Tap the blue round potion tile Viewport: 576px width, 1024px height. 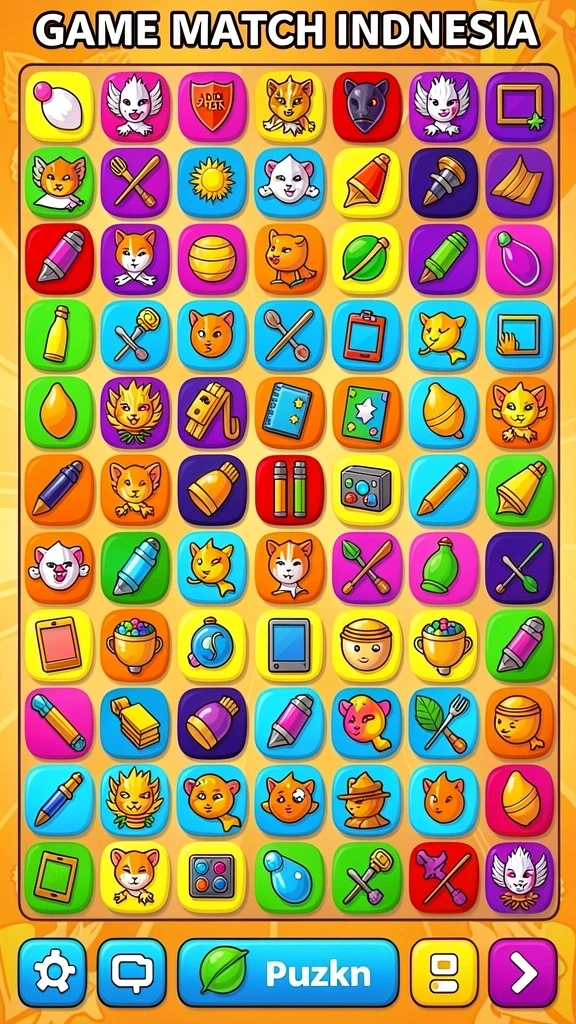212,644
